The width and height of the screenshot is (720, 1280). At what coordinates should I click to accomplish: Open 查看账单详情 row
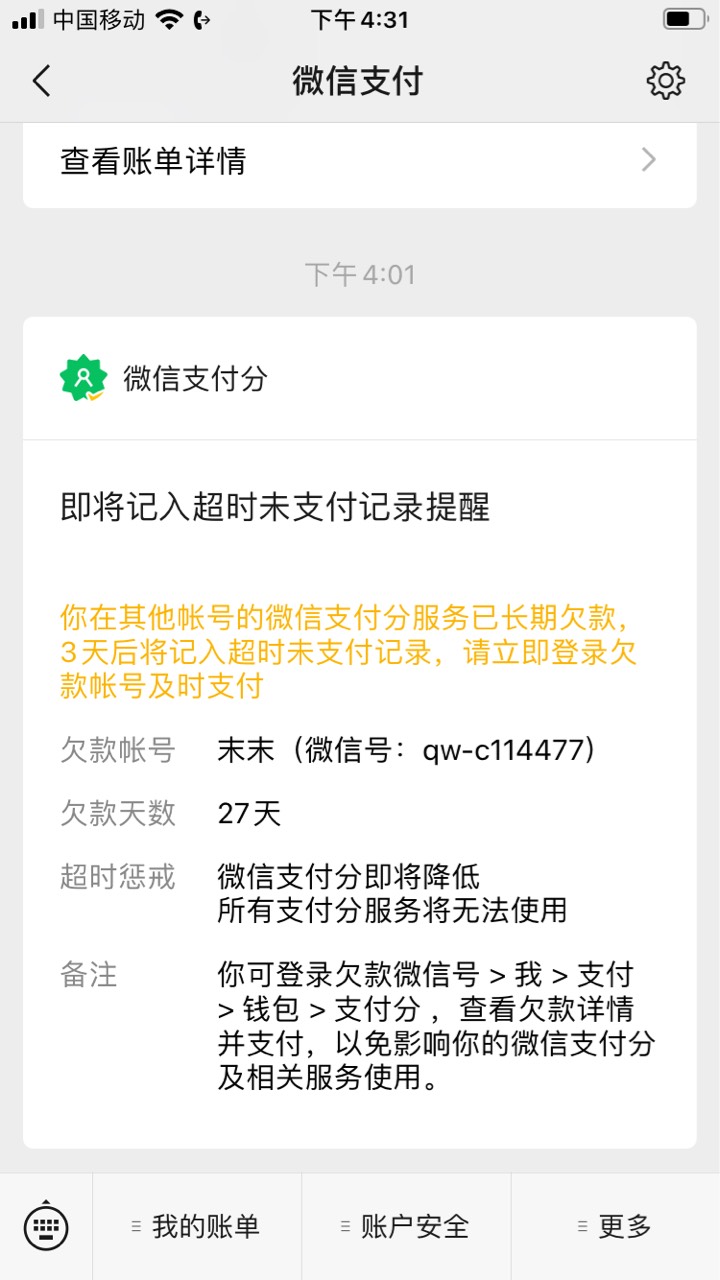360,160
